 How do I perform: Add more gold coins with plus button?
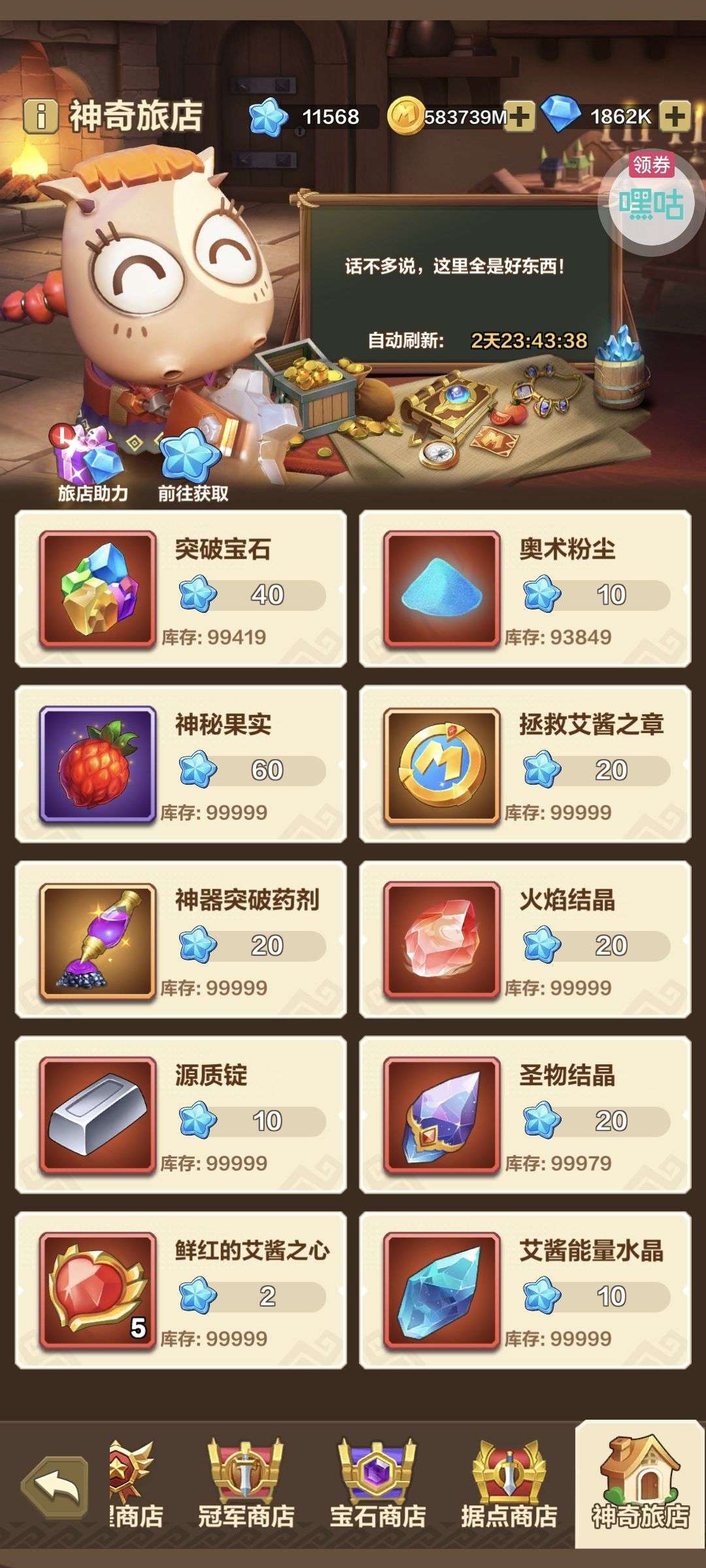(x=520, y=117)
